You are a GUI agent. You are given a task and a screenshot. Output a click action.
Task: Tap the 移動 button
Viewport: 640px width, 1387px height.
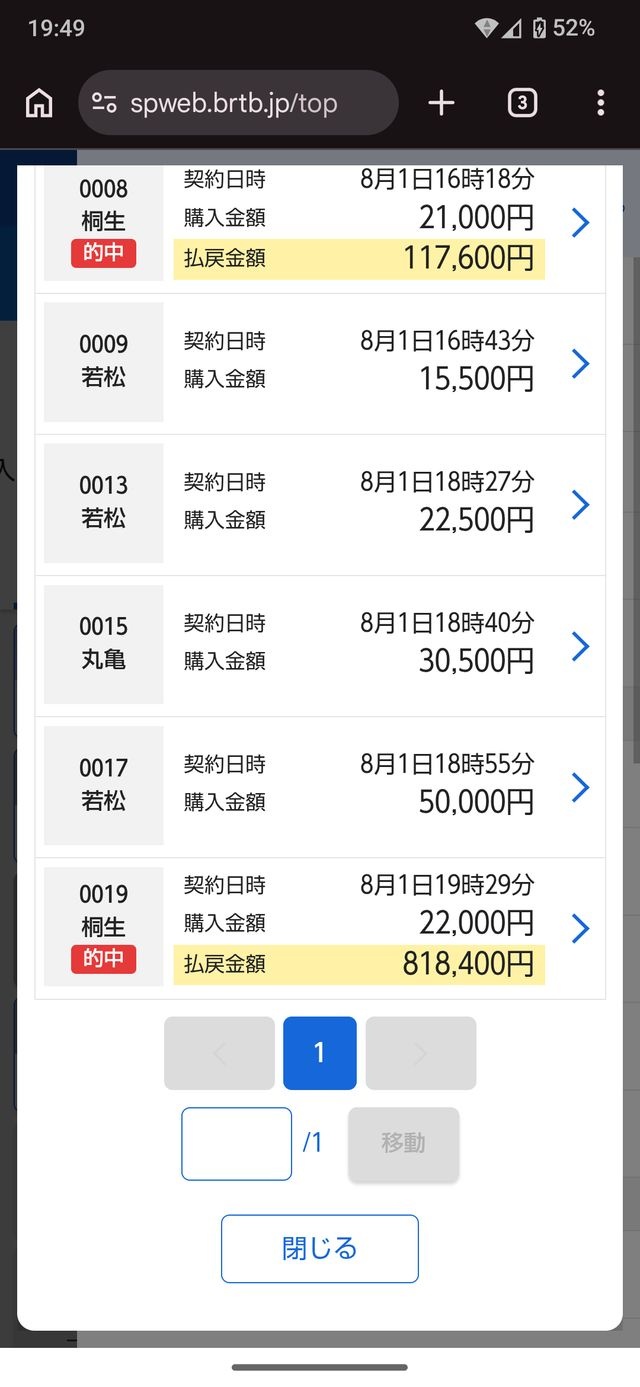click(x=404, y=1144)
